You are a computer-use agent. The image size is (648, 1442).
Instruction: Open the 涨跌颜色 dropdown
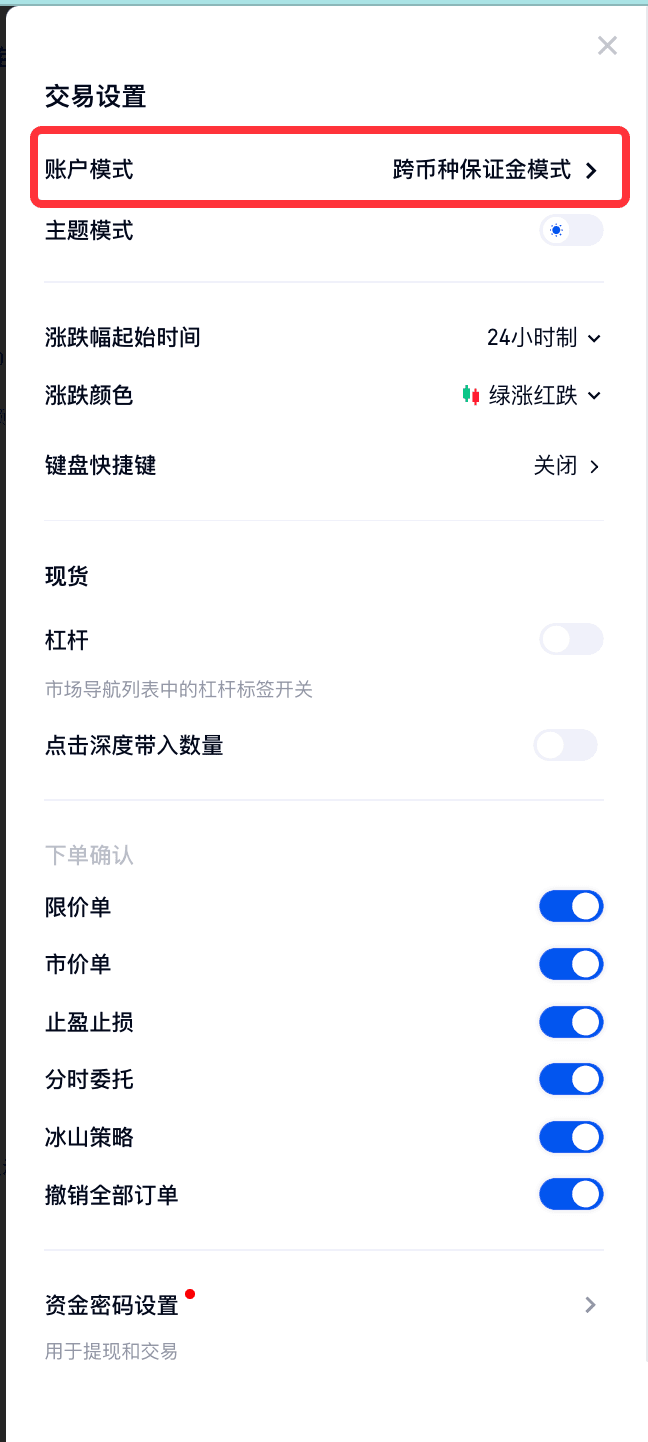click(532, 396)
